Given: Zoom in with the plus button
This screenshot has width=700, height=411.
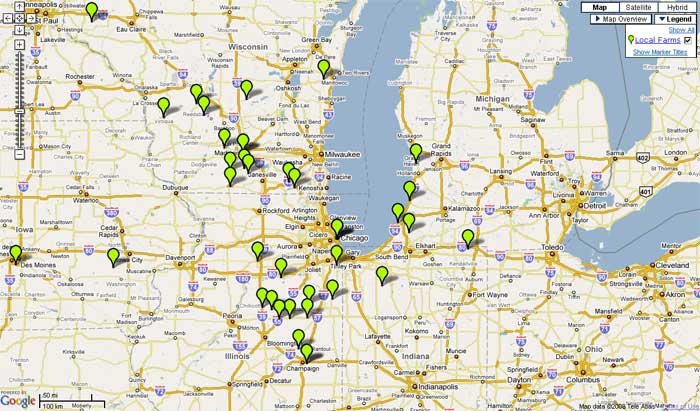Looking at the screenshot, I should tap(18, 44).
